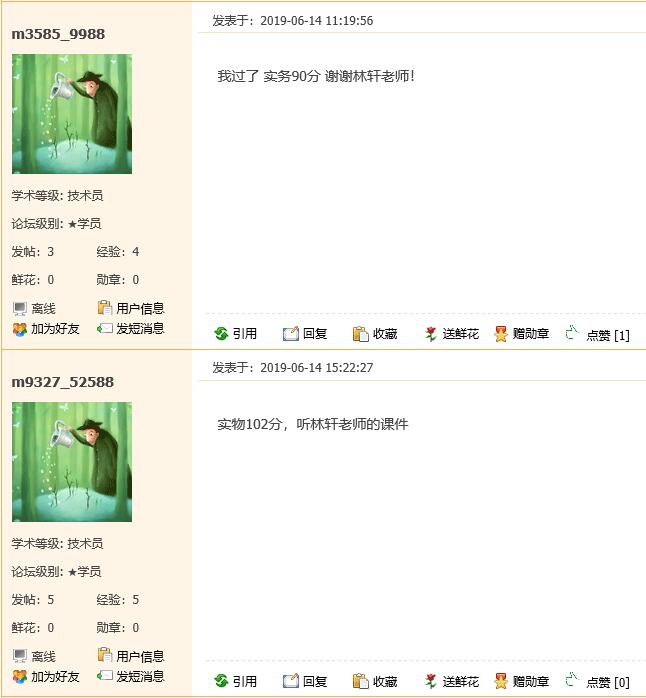
Task: Open user info for m3585_9988
Action: (139, 308)
